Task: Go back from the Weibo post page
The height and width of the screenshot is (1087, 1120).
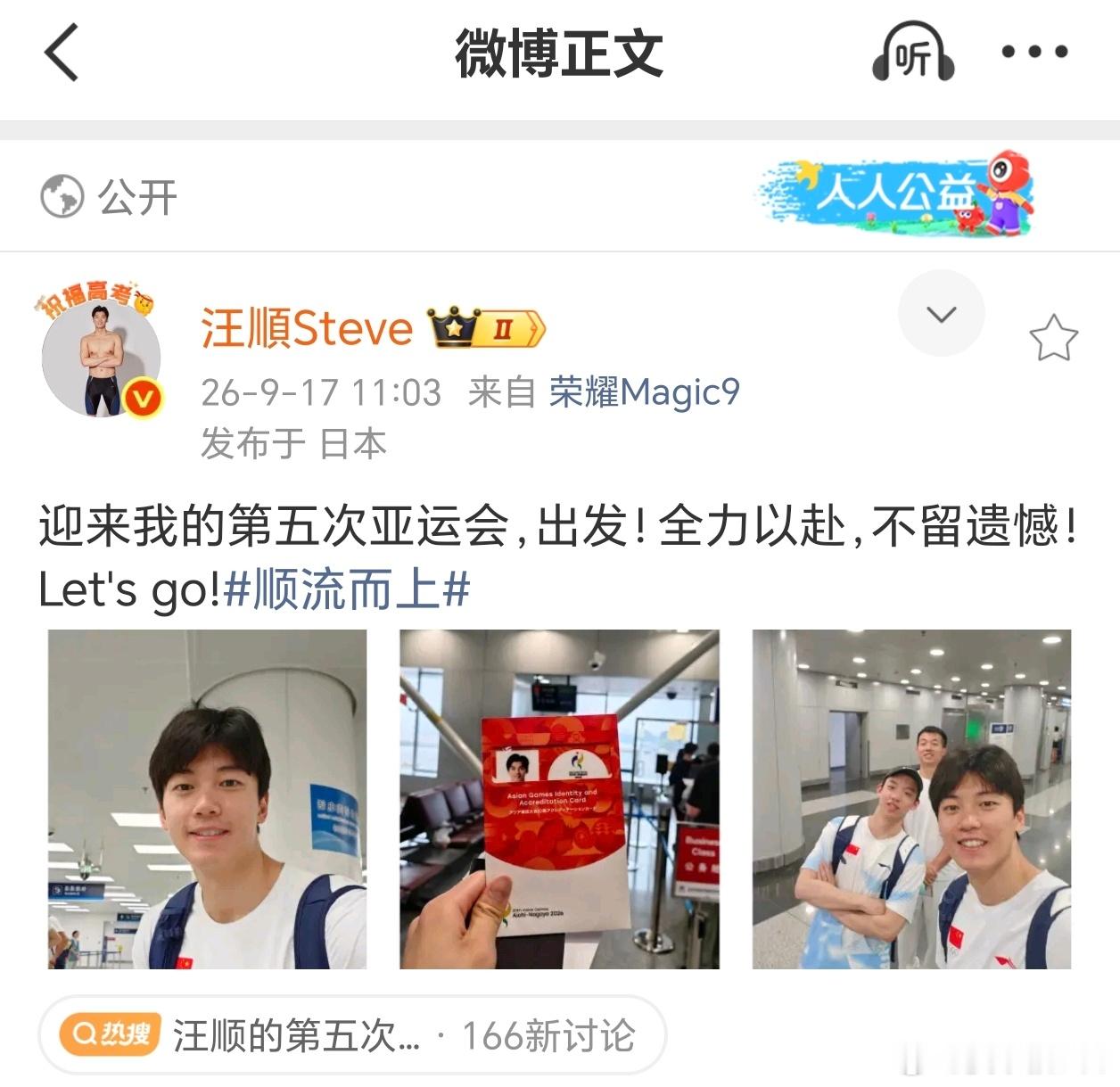Action: click(x=61, y=53)
